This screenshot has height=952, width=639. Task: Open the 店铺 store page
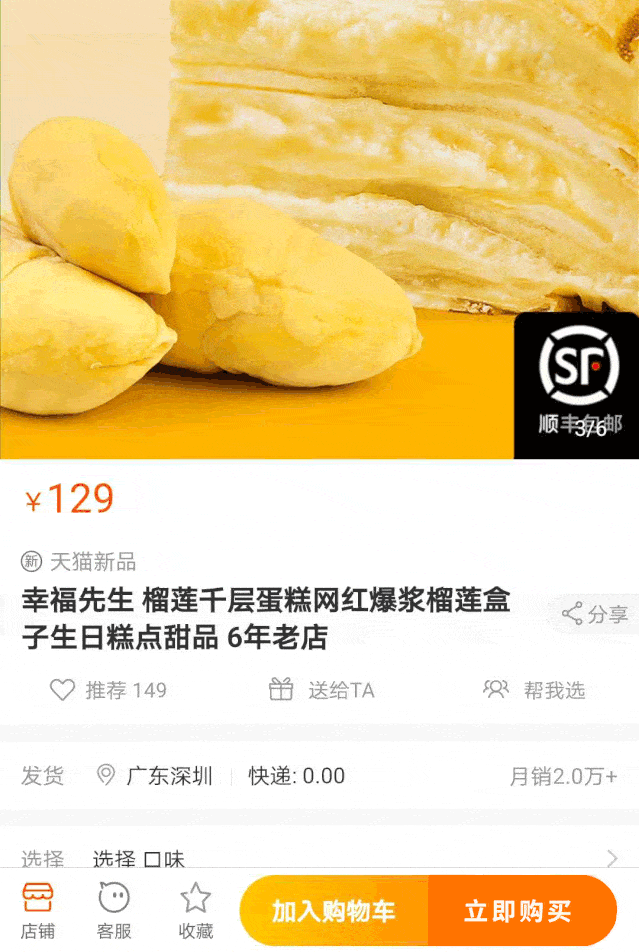coord(38,910)
